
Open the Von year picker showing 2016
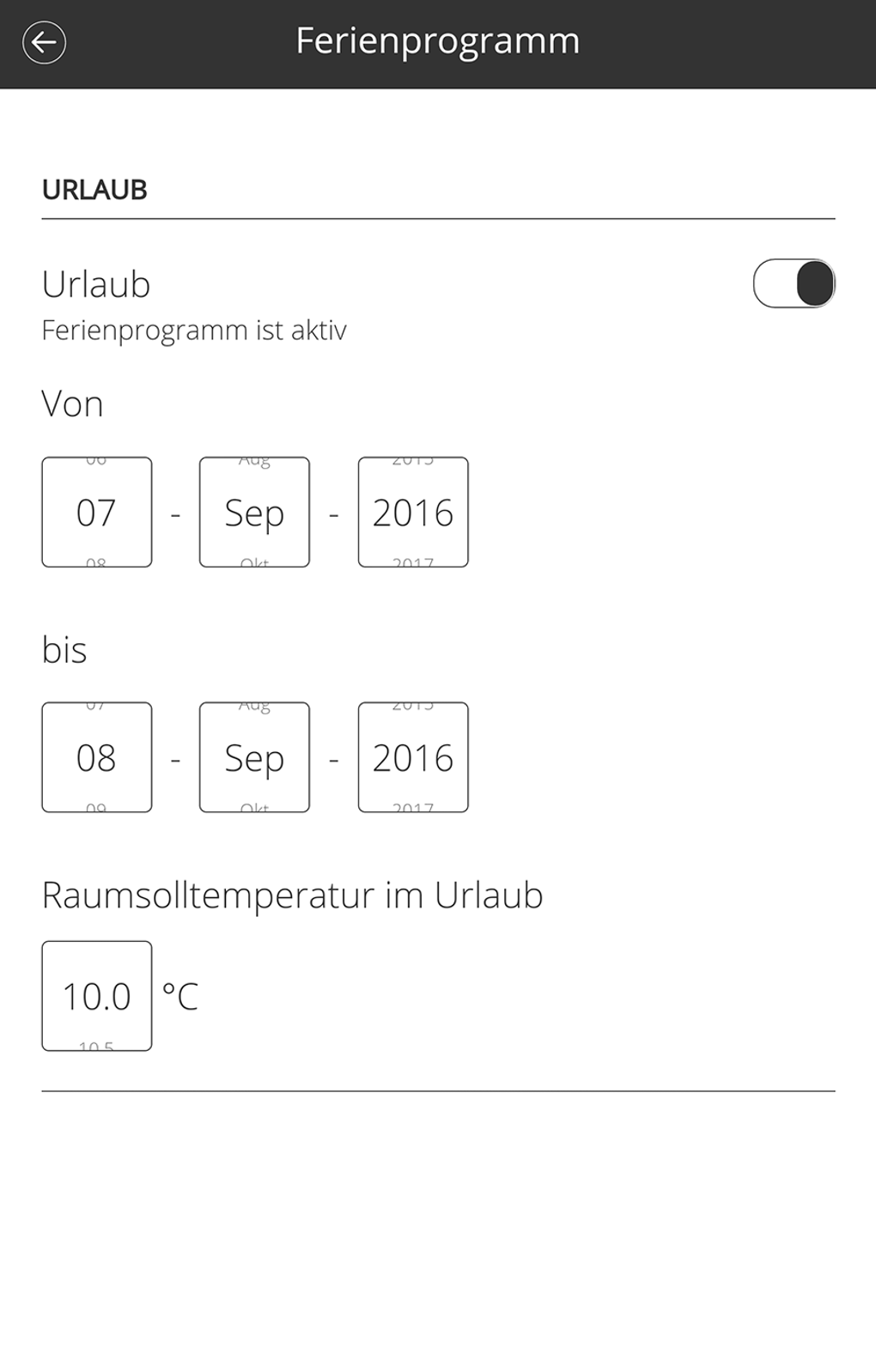[x=413, y=513]
